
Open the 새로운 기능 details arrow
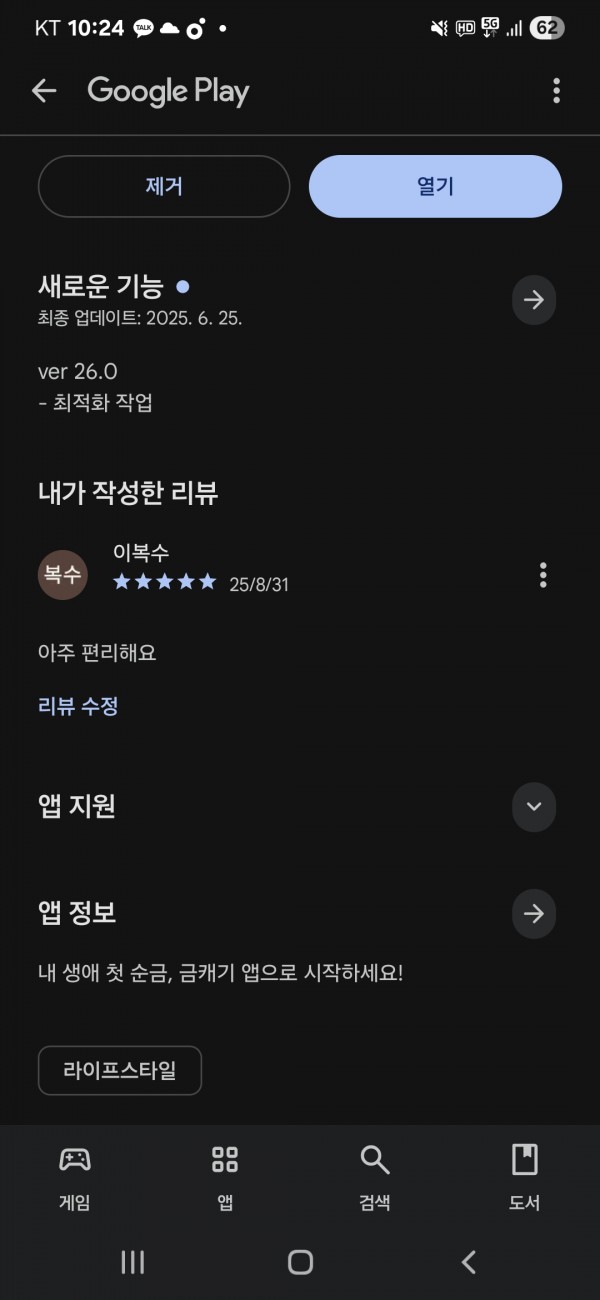click(x=534, y=300)
